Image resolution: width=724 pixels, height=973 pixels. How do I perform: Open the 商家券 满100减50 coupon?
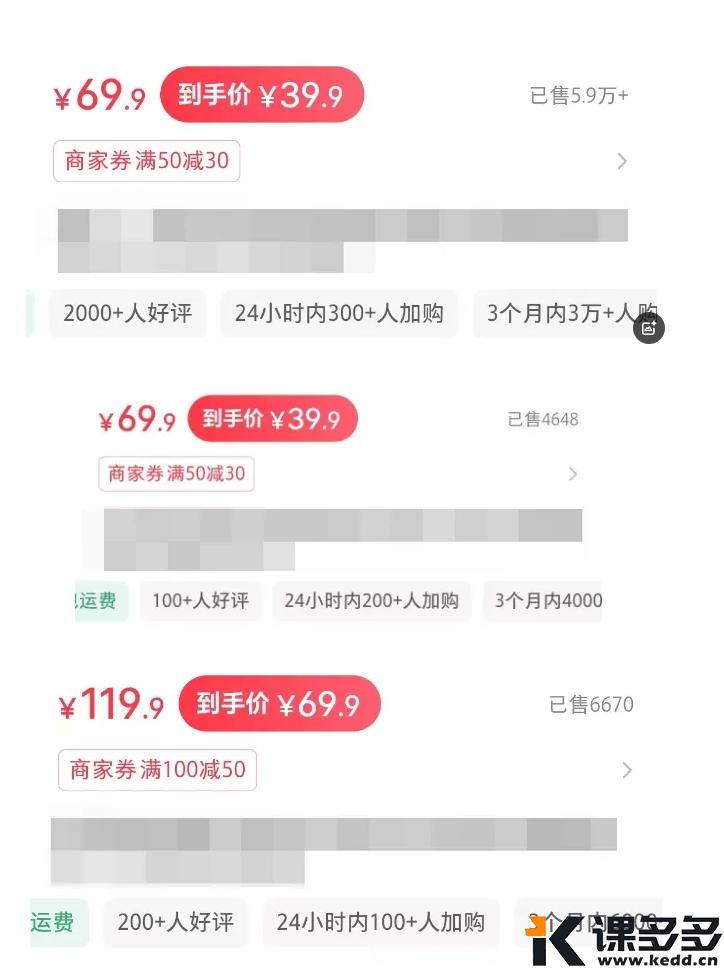[157, 770]
